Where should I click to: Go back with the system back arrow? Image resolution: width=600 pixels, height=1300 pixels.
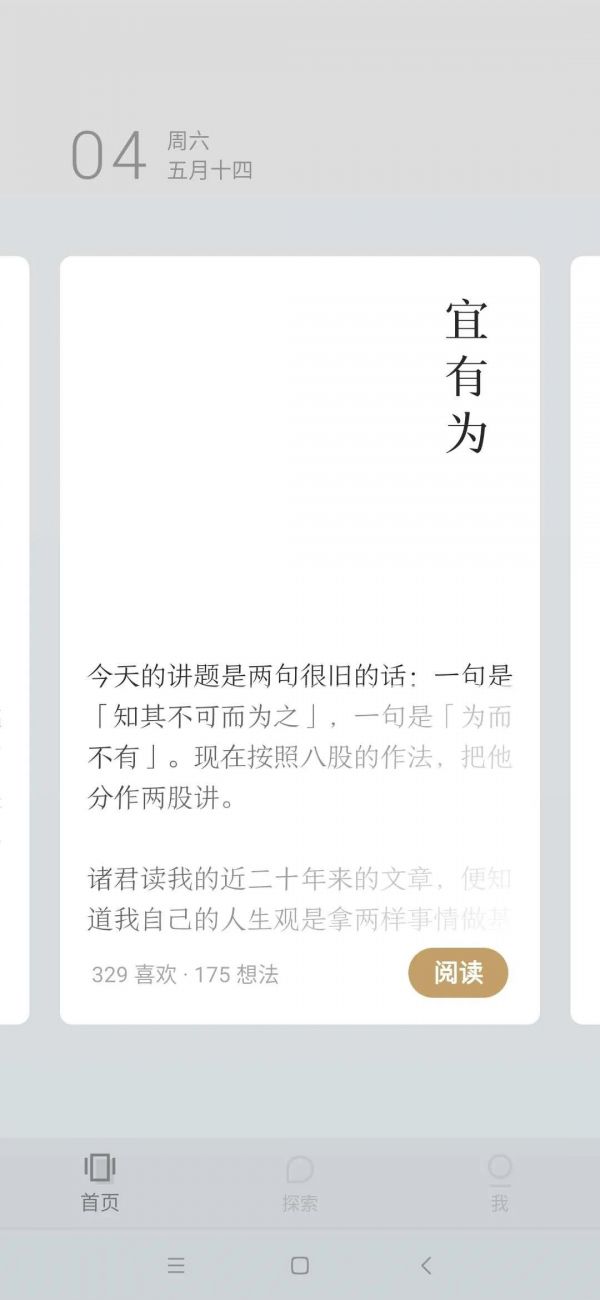tap(426, 1266)
